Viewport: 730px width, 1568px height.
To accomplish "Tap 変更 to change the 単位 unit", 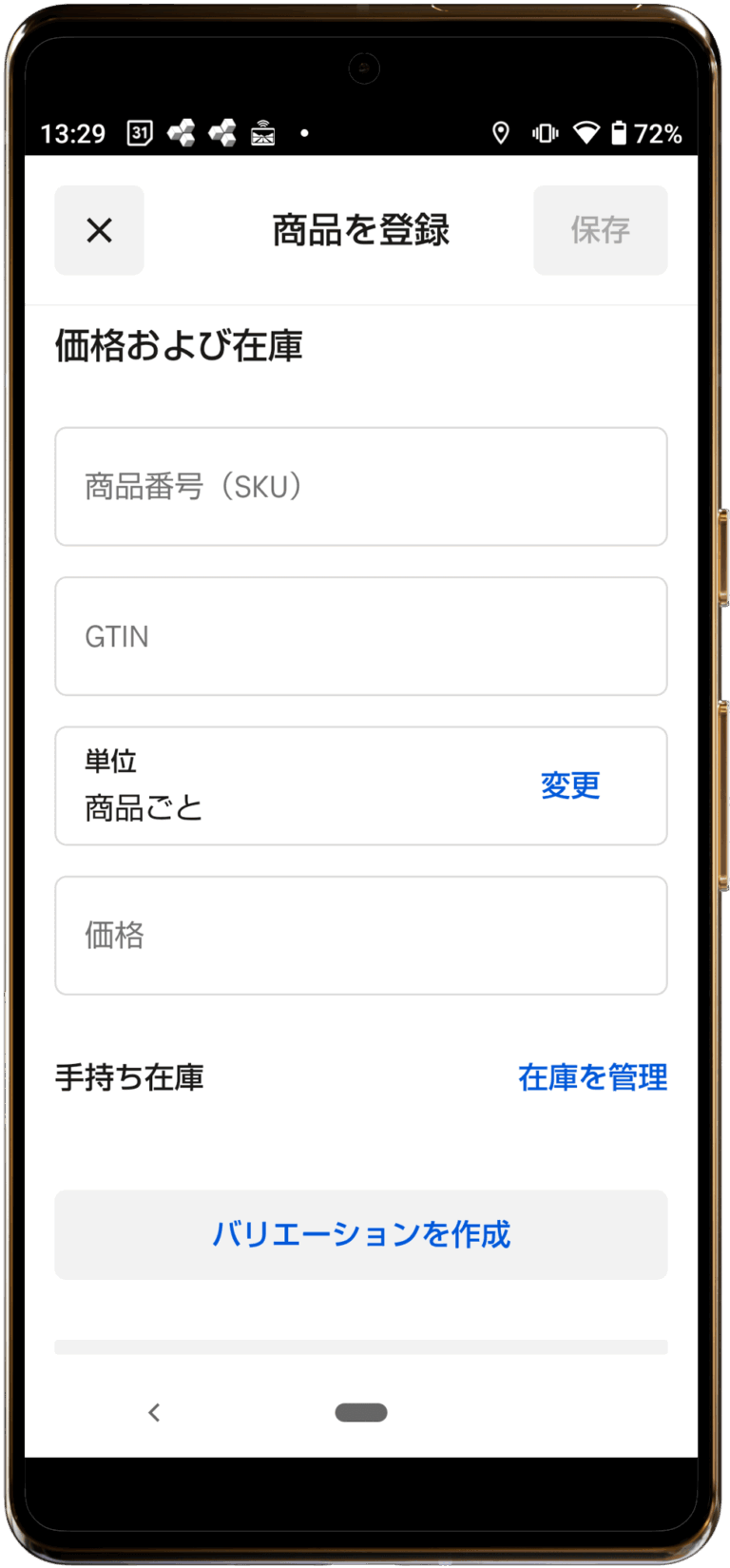I will pos(569,785).
